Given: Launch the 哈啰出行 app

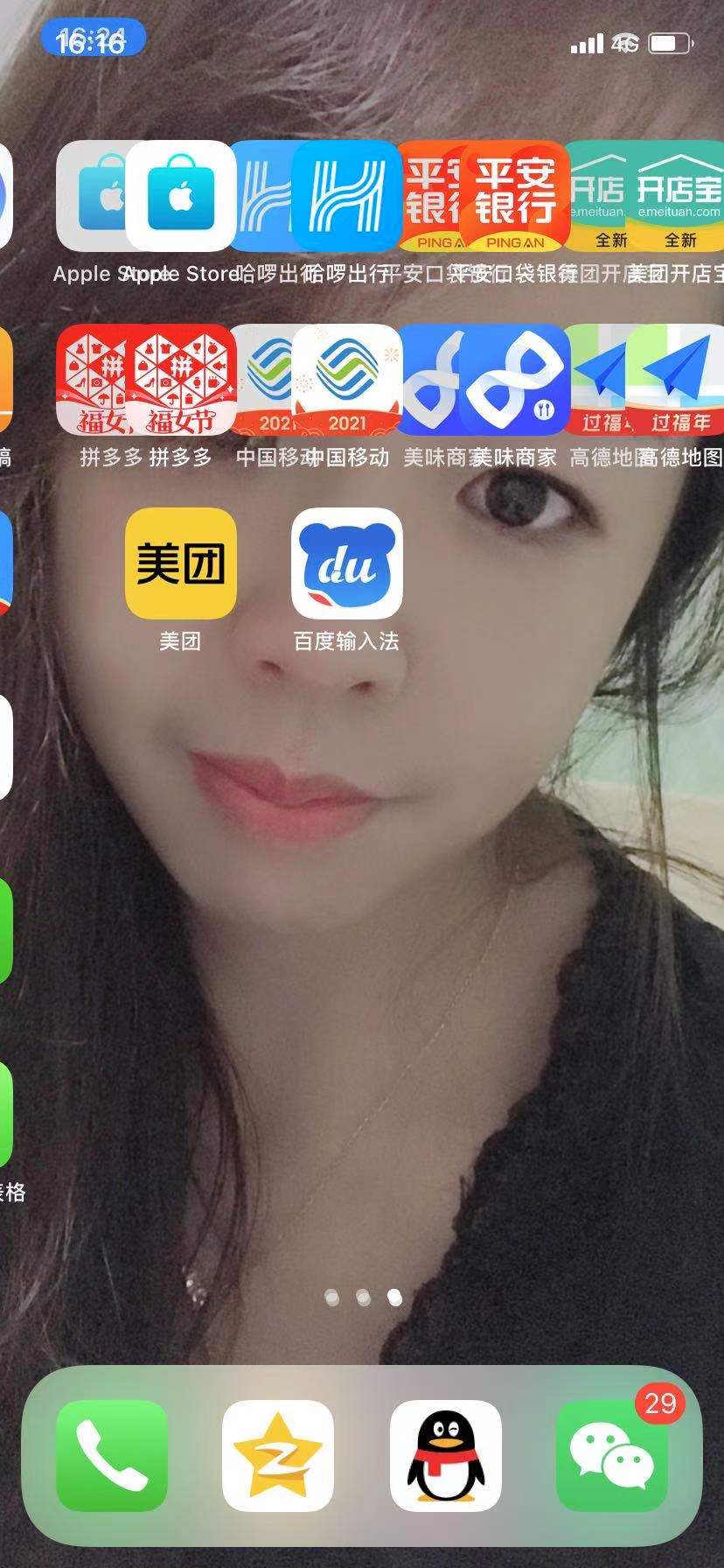Looking at the screenshot, I should [347, 196].
